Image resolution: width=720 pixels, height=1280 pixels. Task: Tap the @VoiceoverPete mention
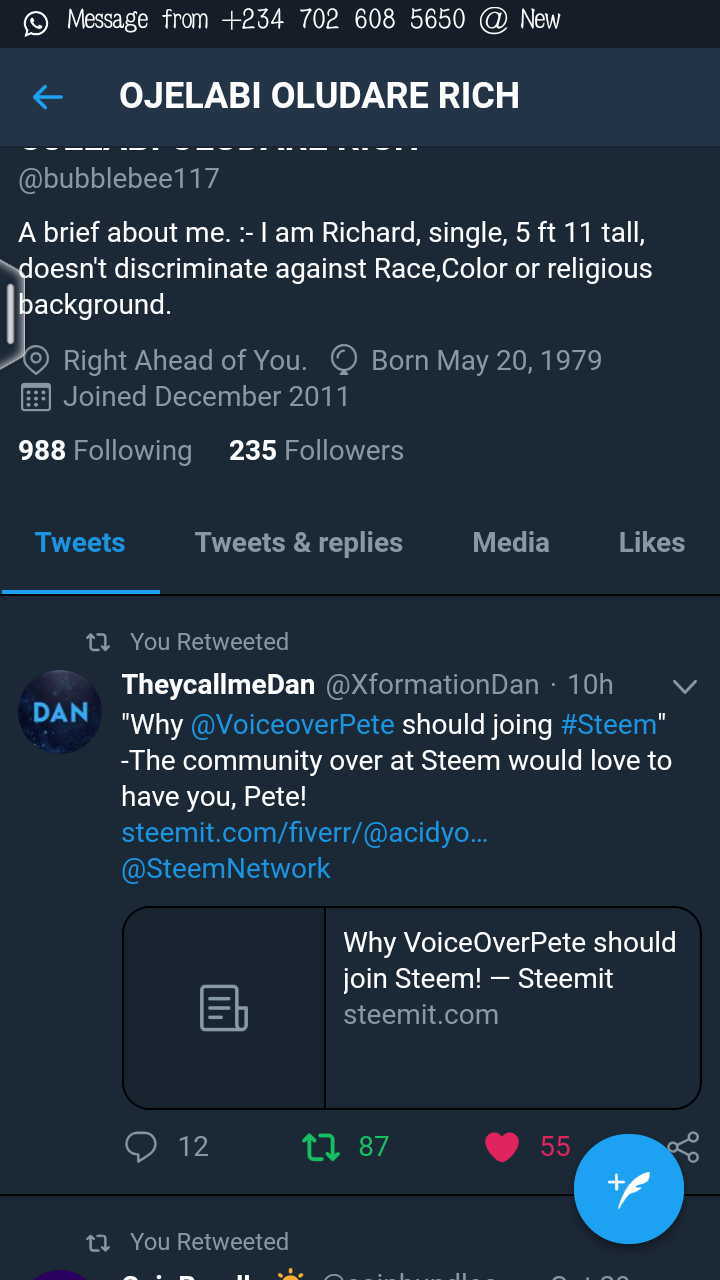click(292, 724)
